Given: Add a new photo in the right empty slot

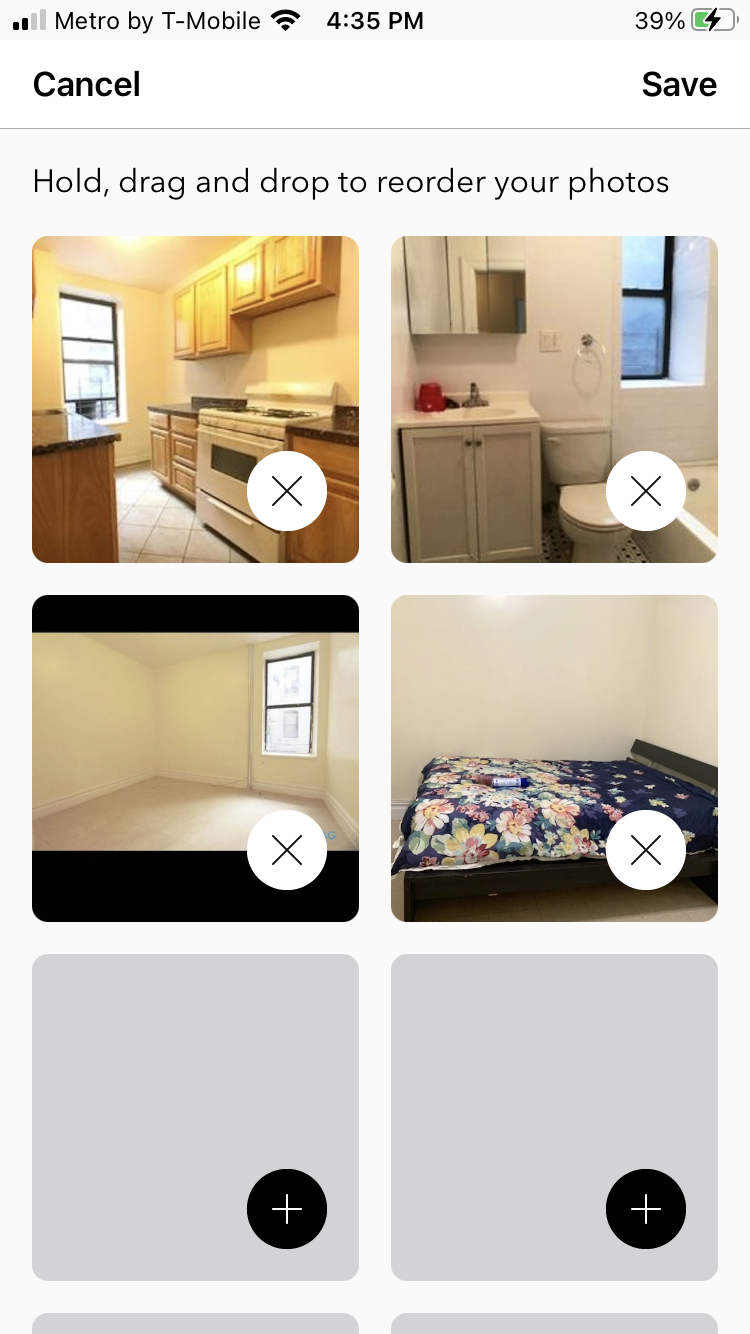Looking at the screenshot, I should [645, 1209].
